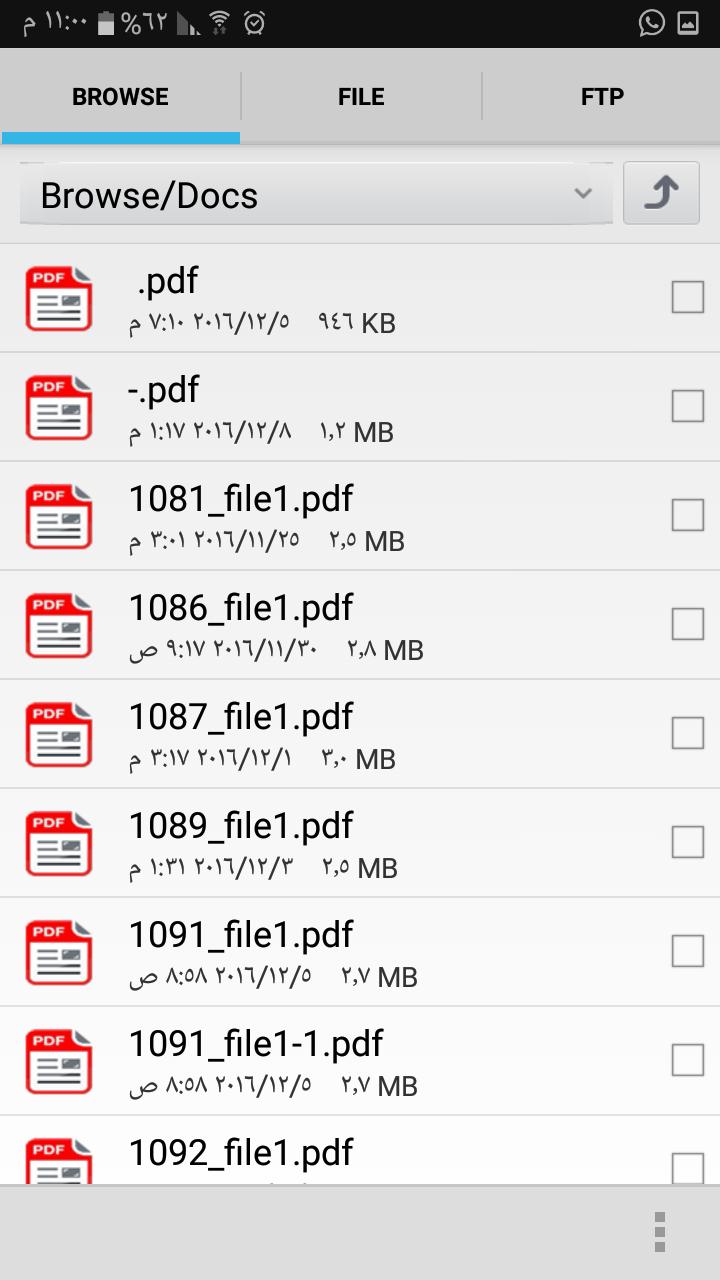The image size is (720, 1280).
Task: Expand the Browse/Docs path dropdown
Action: click(x=316, y=195)
